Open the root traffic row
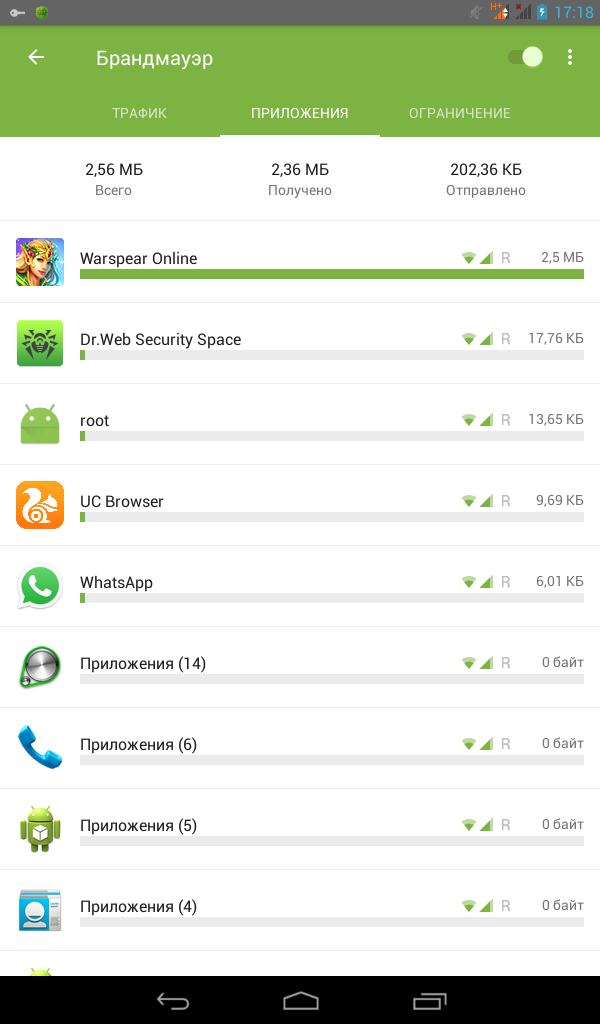600x1024 pixels. coord(300,424)
